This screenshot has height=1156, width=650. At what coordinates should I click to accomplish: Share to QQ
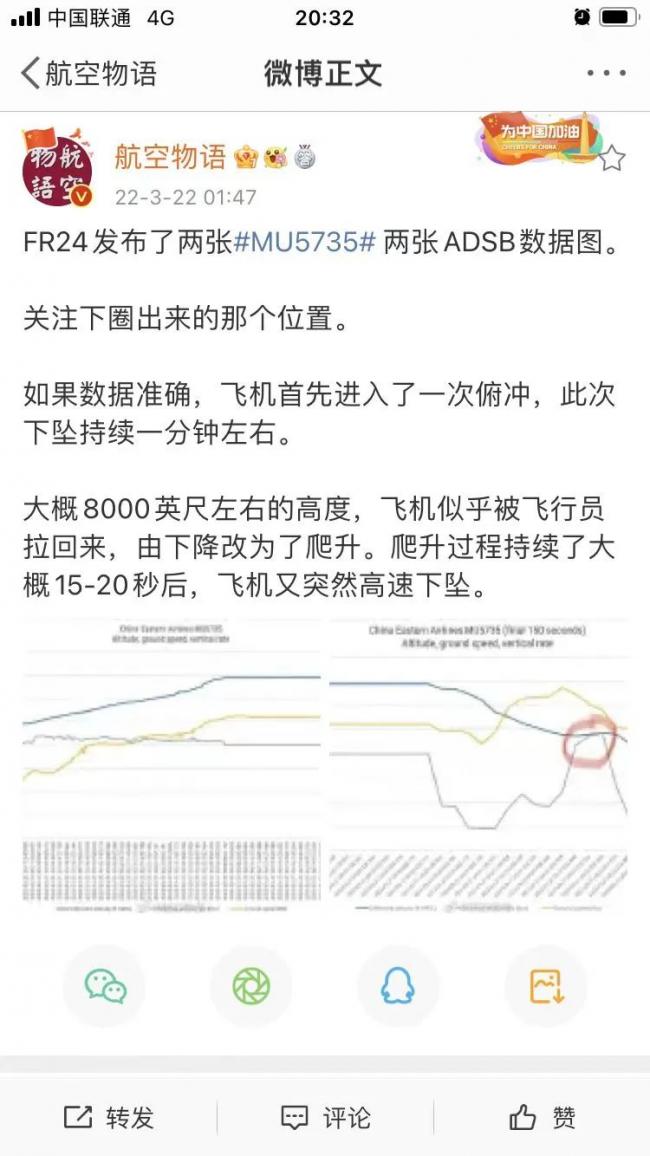398,986
